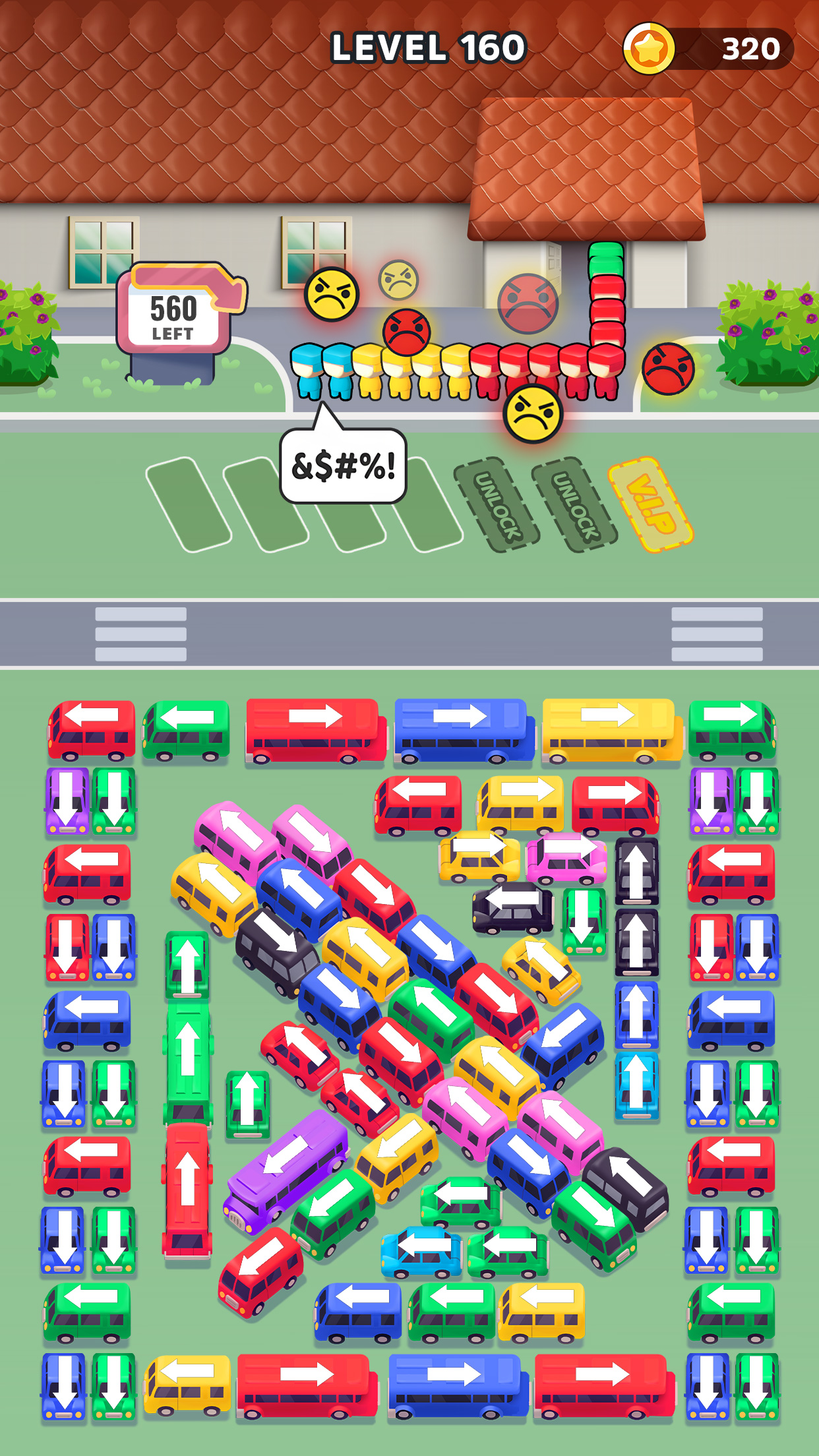Unlock the locked slot next to the empty spaces
The image size is (819, 1456).
(x=497, y=505)
